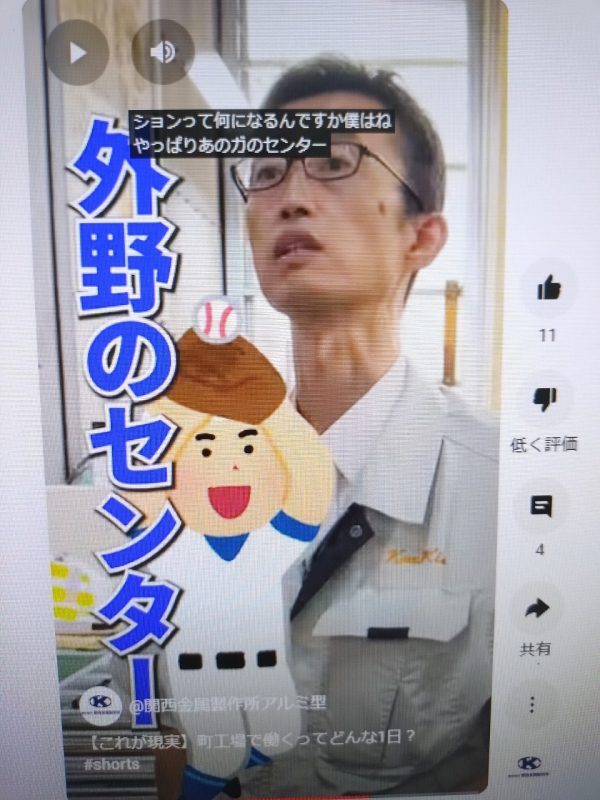Viewport: 600px width, 800px height.
Task: Tap the play button on the short
Action: tap(77, 52)
